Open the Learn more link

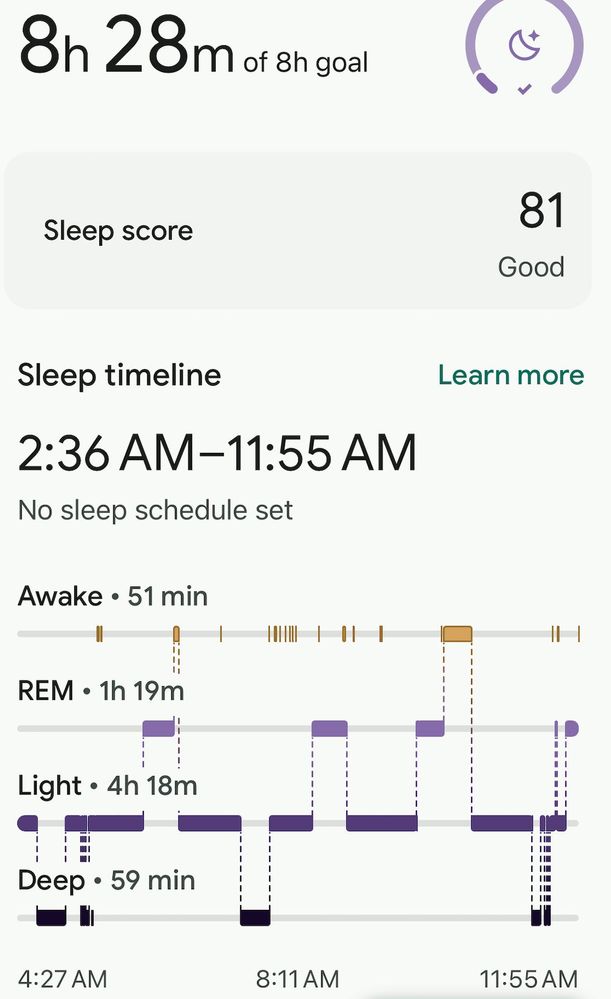coord(510,375)
